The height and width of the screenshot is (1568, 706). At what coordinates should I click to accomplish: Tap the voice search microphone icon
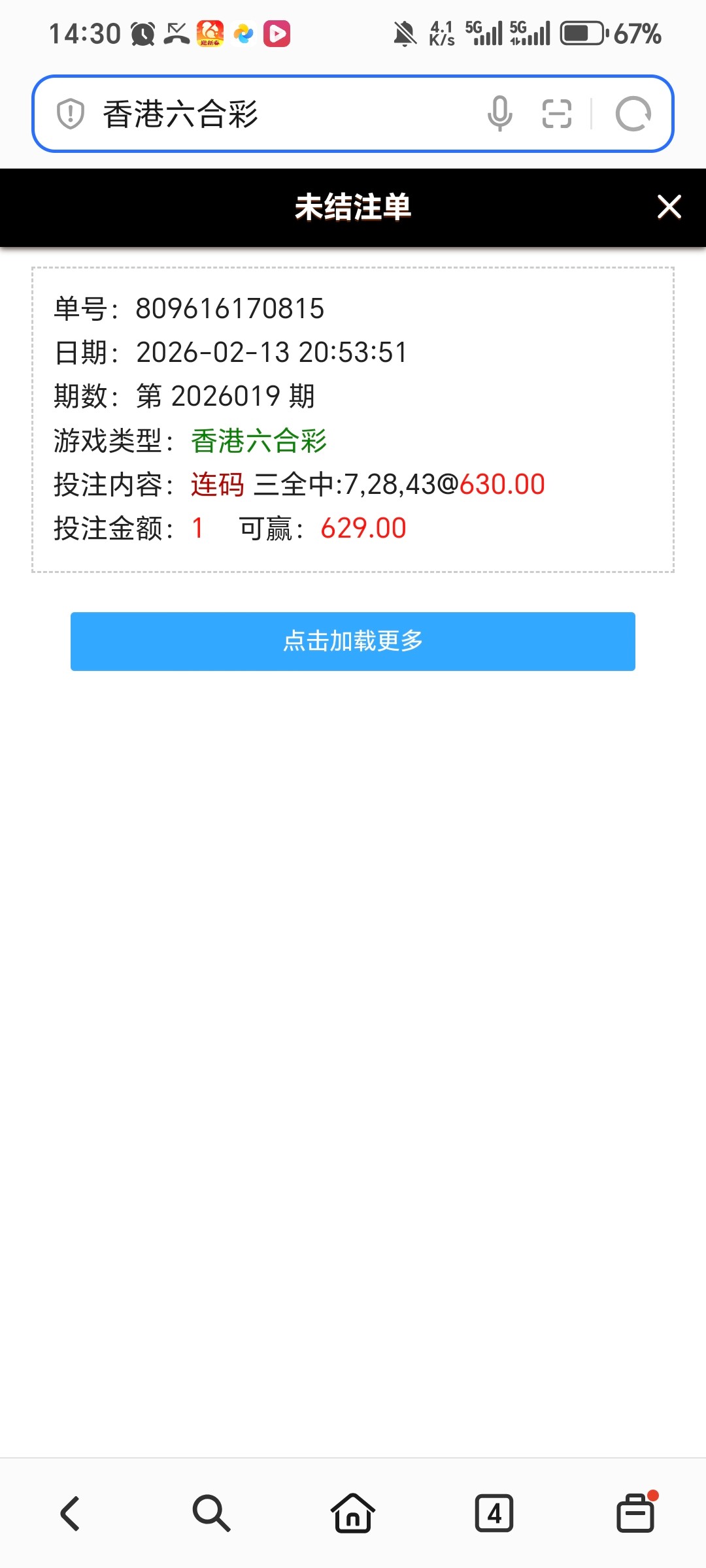tap(500, 115)
